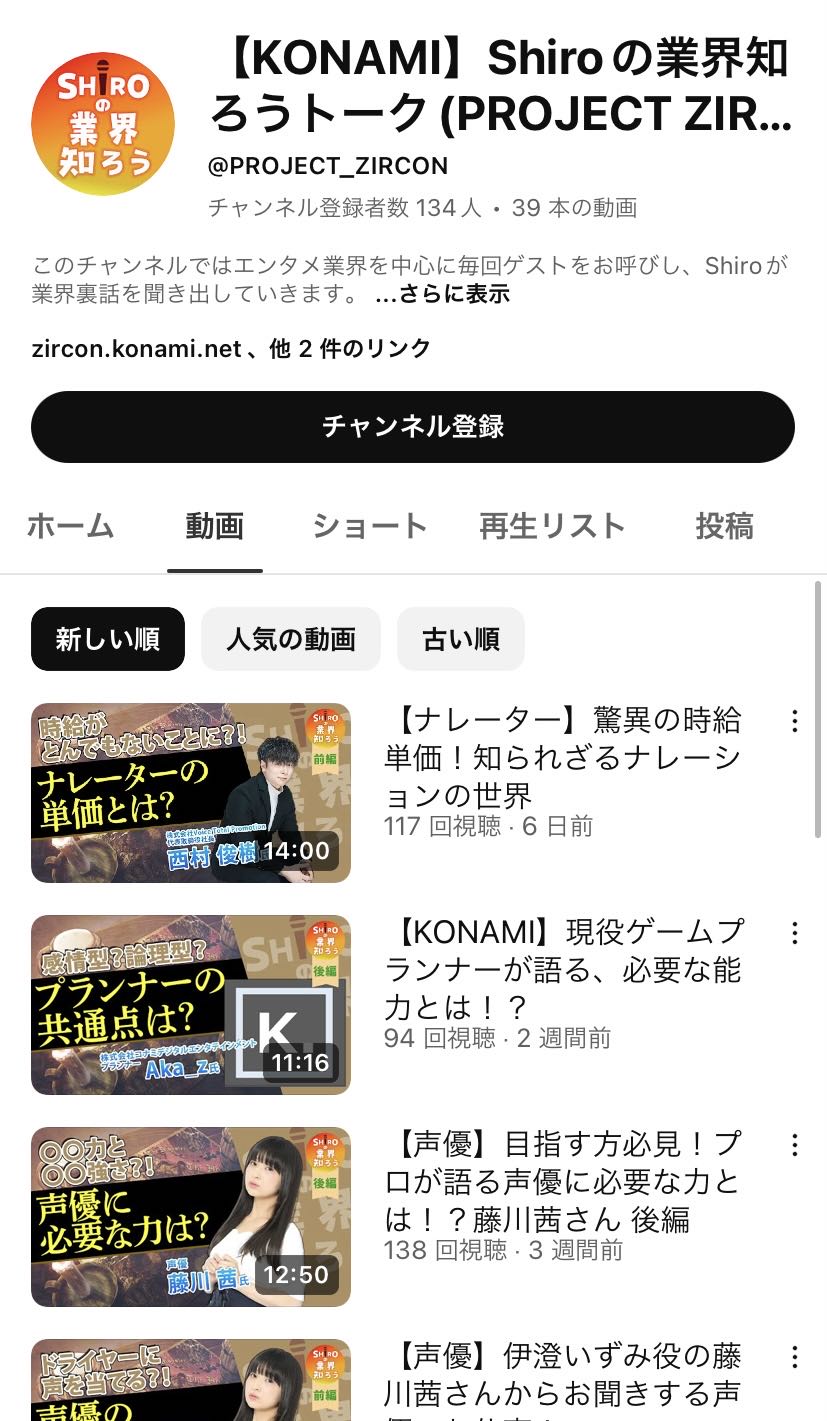The height and width of the screenshot is (1421, 827).
Task: Tap the チャンネル登録 subscribe button
Action: coord(413,427)
